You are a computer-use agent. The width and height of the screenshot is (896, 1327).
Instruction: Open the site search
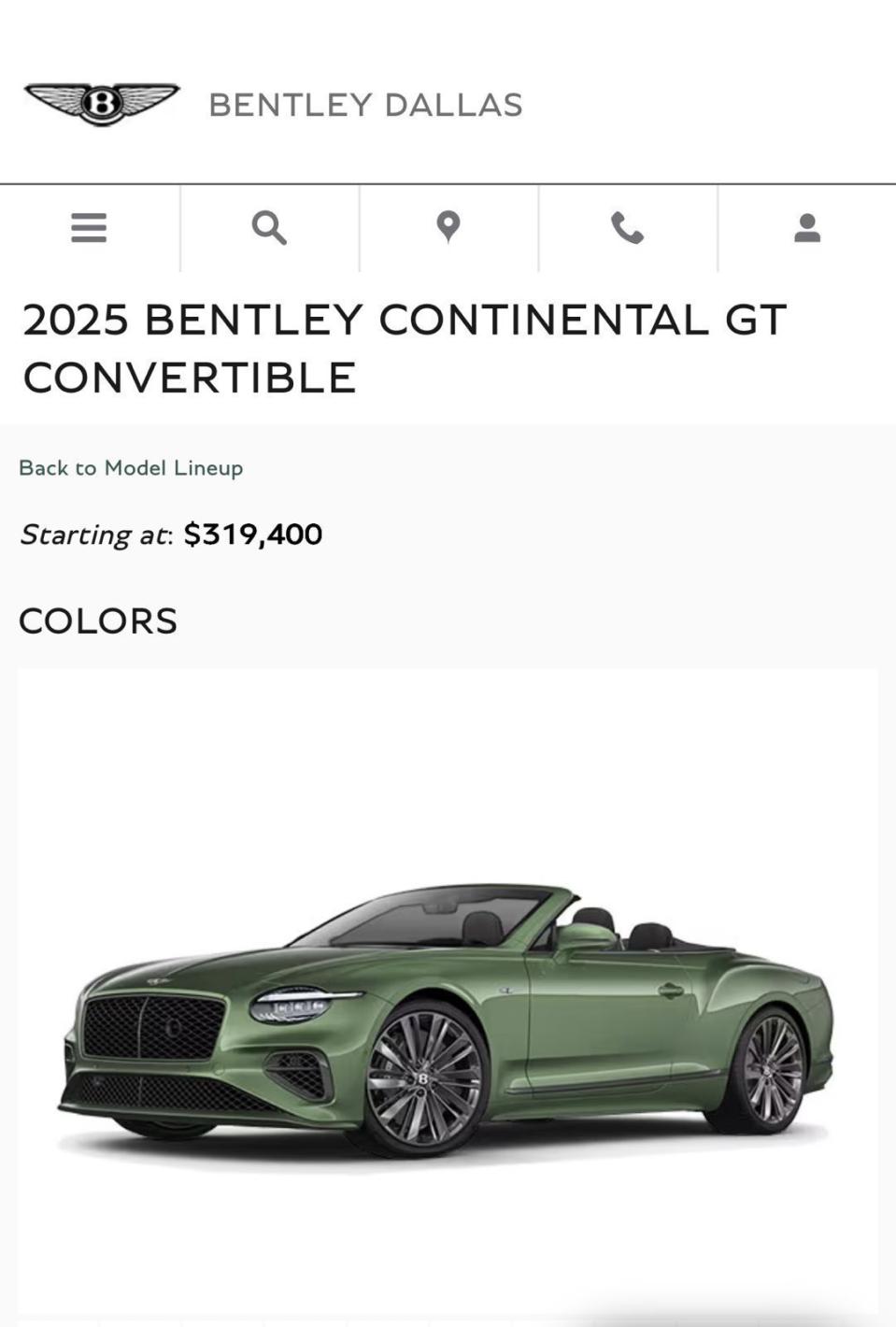269,227
